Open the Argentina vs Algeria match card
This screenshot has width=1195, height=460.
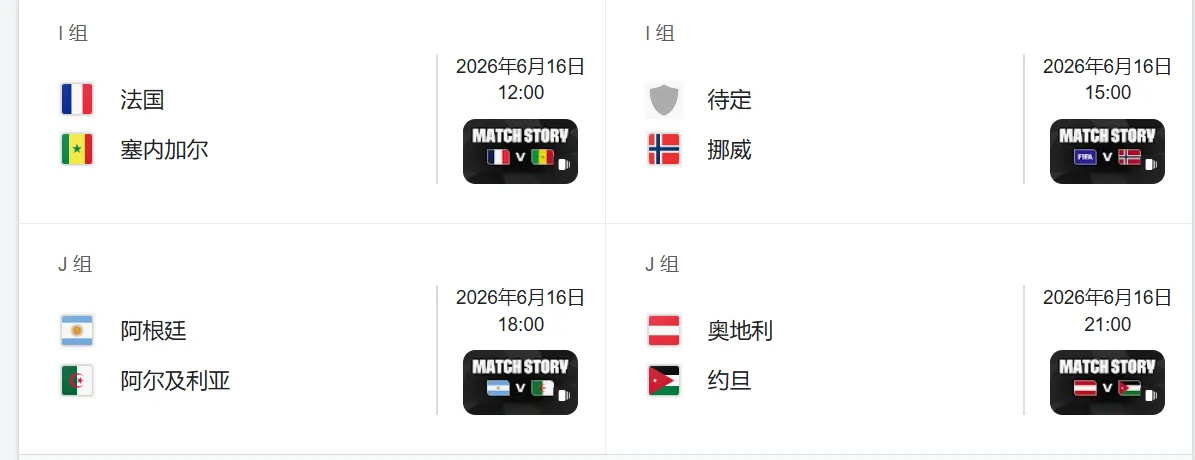(240, 355)
